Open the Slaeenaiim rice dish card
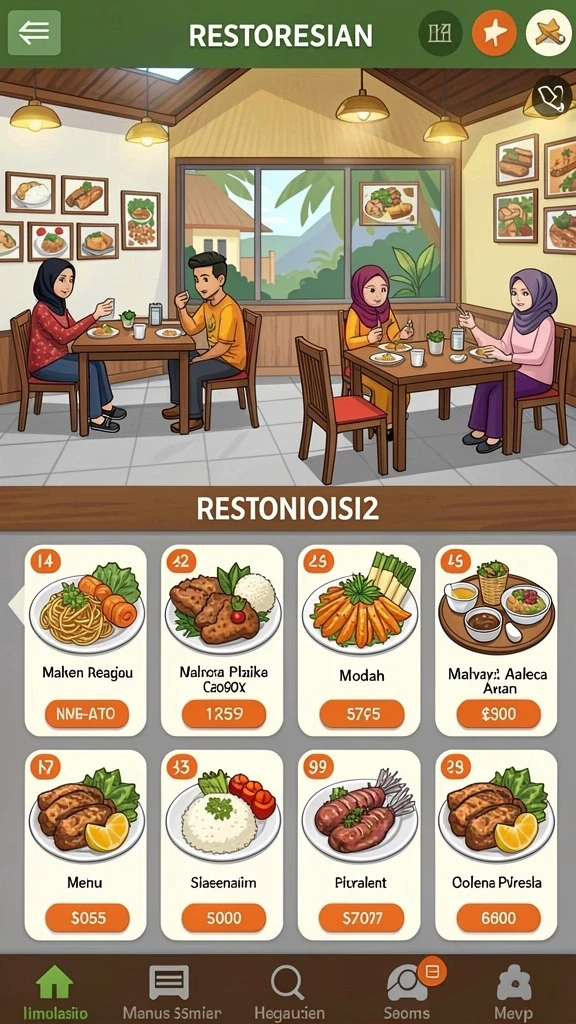The height and width of the screenshot is (1024, 576). pyautogui.click(x=222, y=844)
